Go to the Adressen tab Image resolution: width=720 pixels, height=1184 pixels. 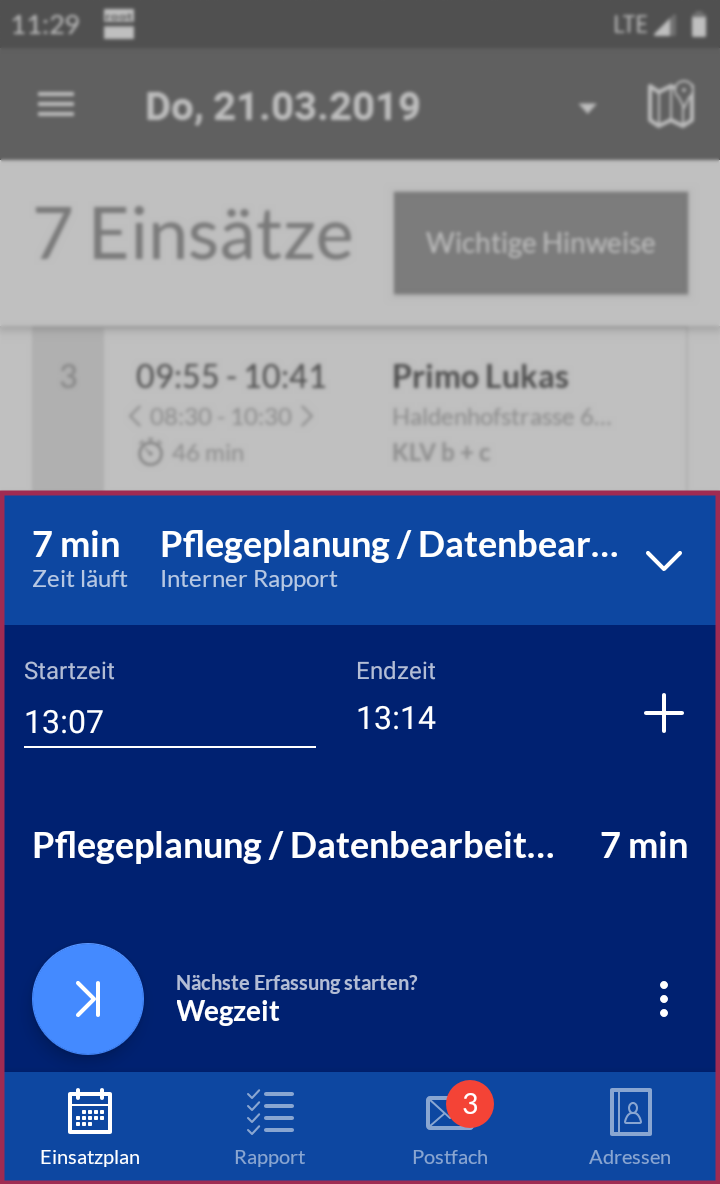[x=629, y=1127]
